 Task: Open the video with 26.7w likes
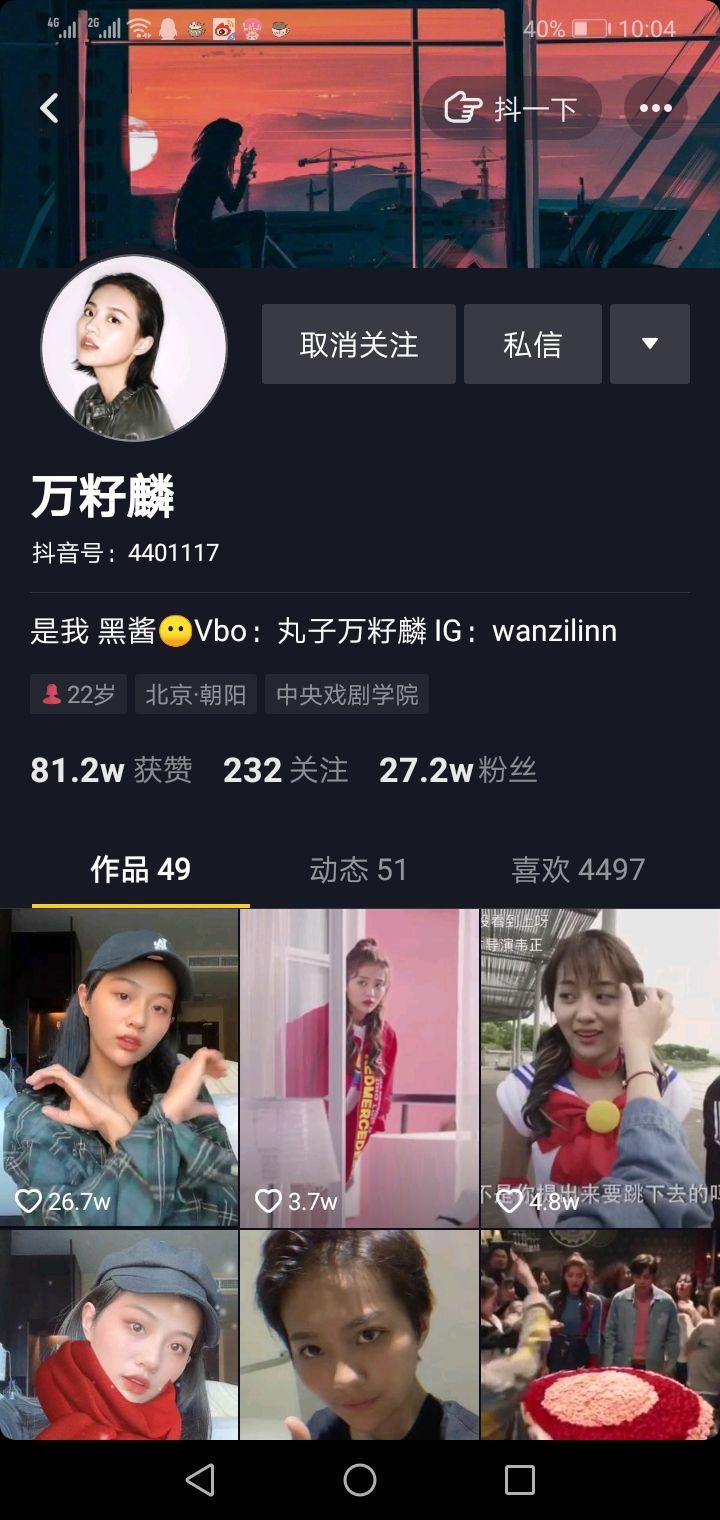[119, 1067]
